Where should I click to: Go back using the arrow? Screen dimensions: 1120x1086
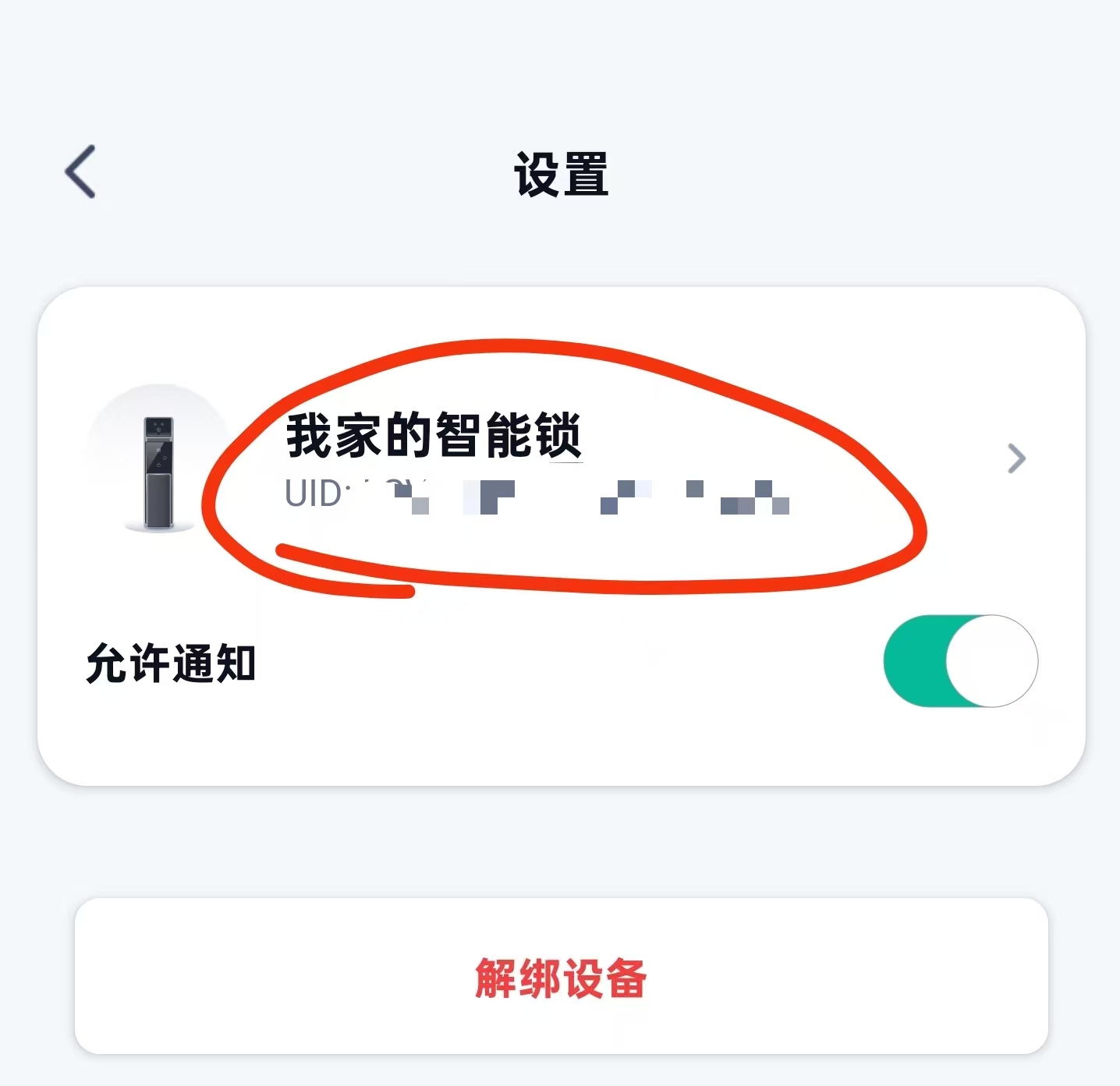80,172
